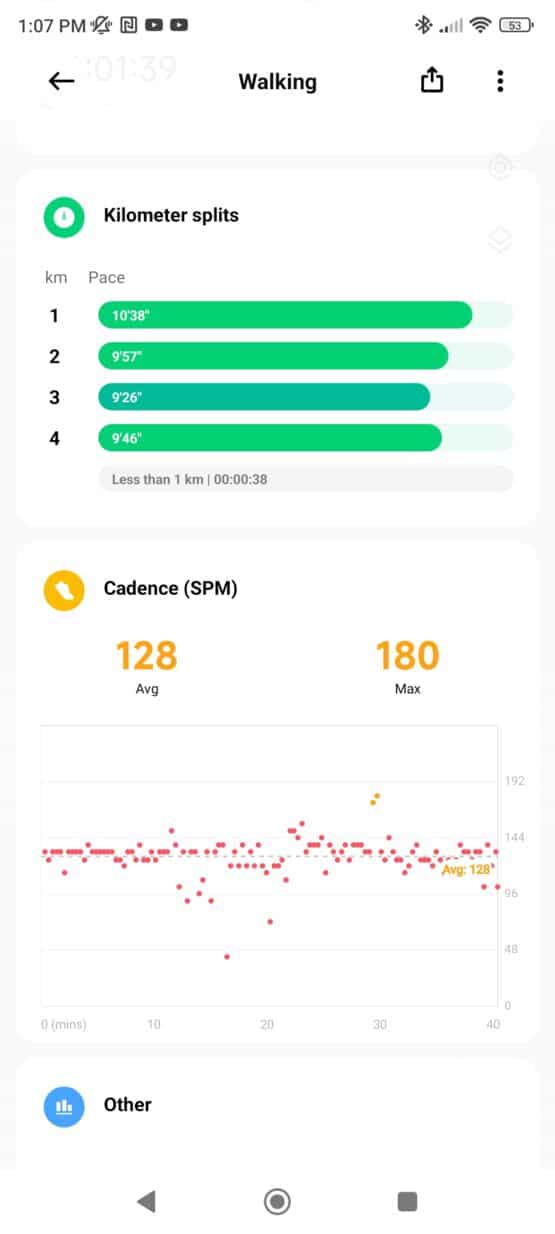Go back using the arrow in the header
Viewport: 555px width, 1234px height.
(x=62, y=81)
